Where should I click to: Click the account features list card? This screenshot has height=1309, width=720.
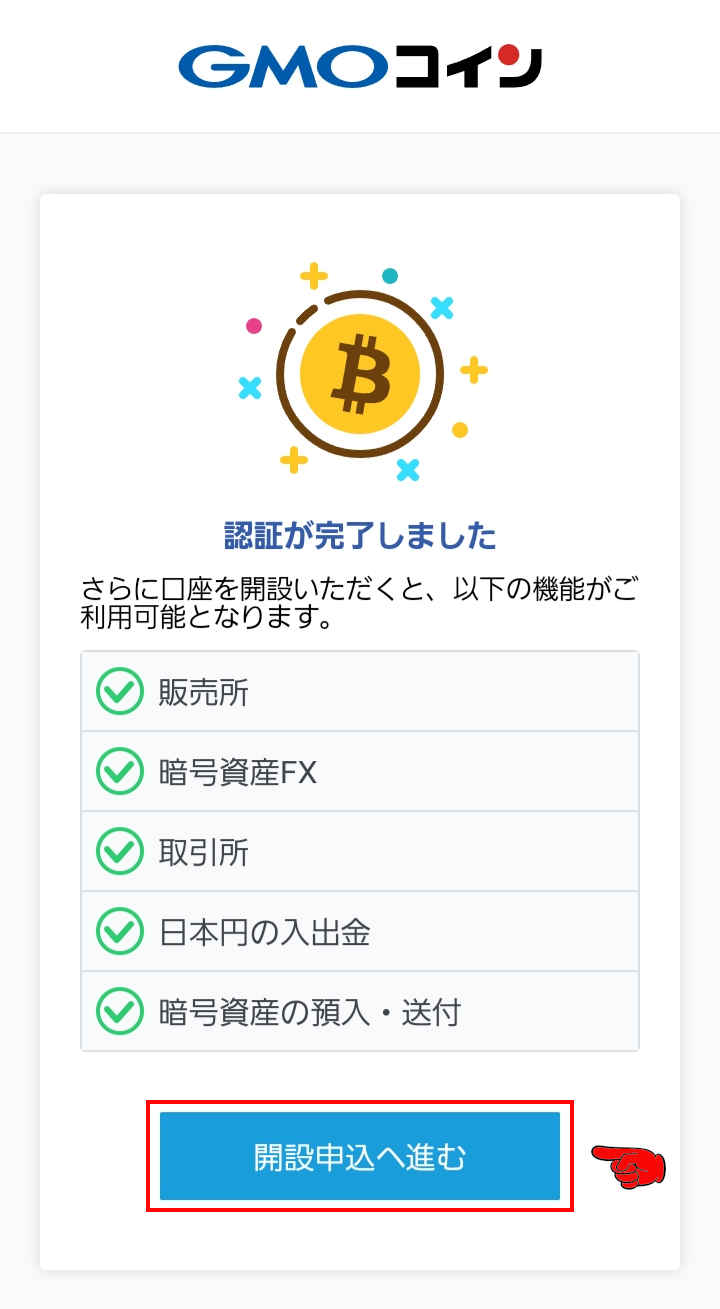(x=360, y=851)
